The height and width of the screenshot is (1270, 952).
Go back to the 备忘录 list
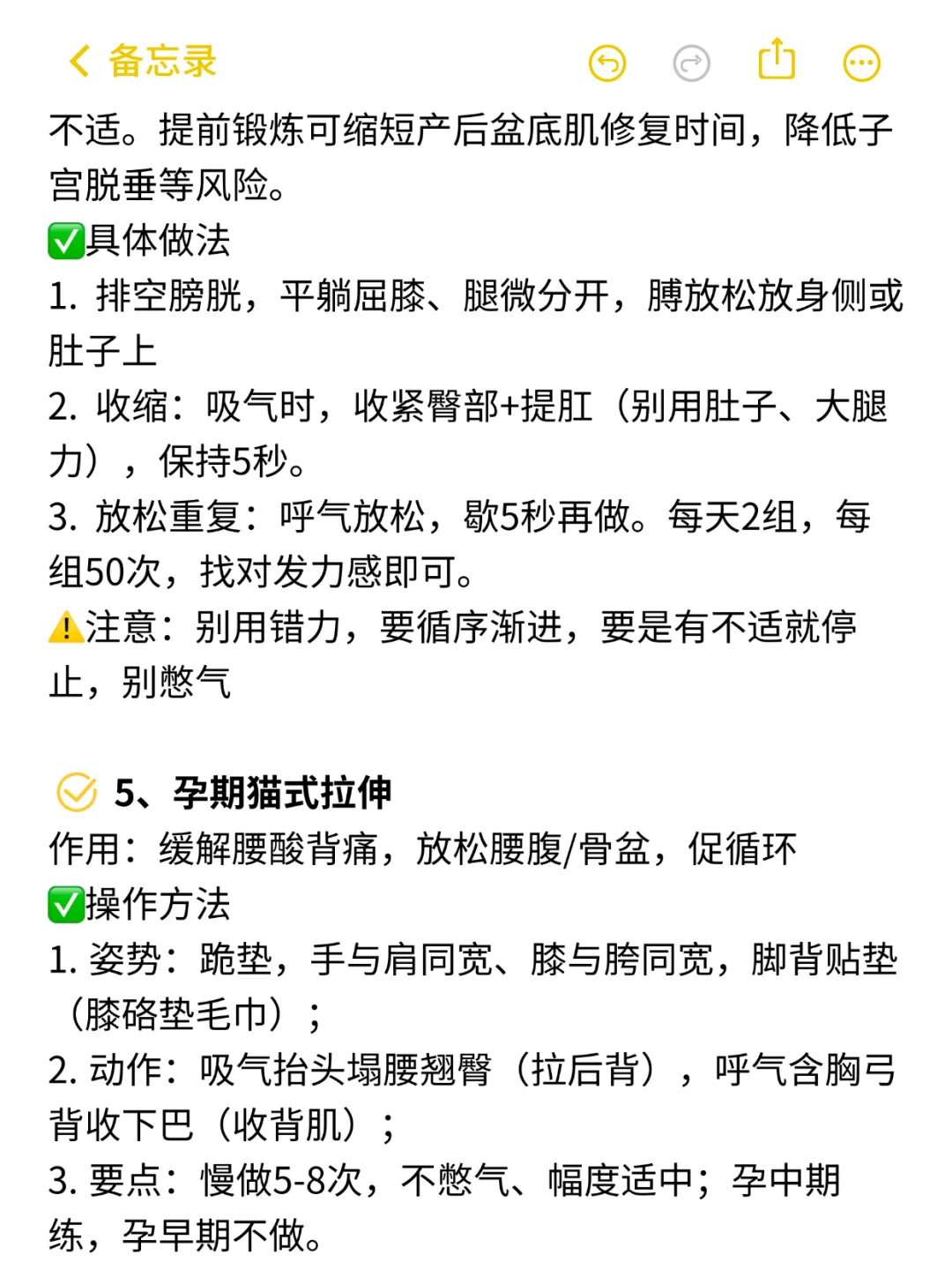(143, 62)
